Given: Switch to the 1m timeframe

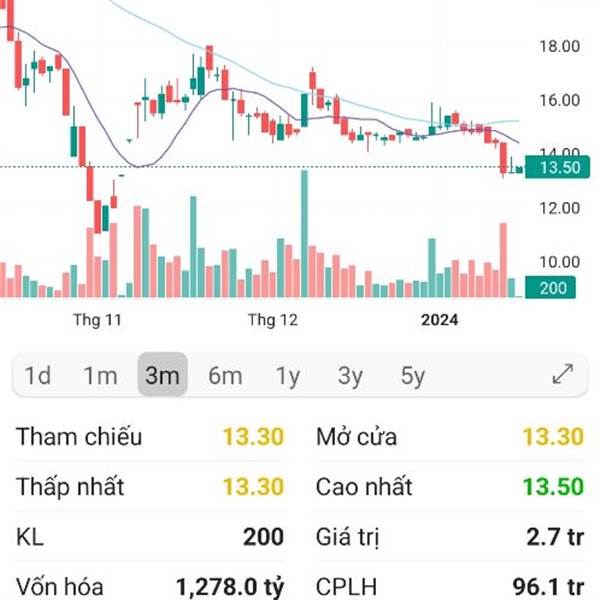Looking at the screenshot, I should click(100, 376).
